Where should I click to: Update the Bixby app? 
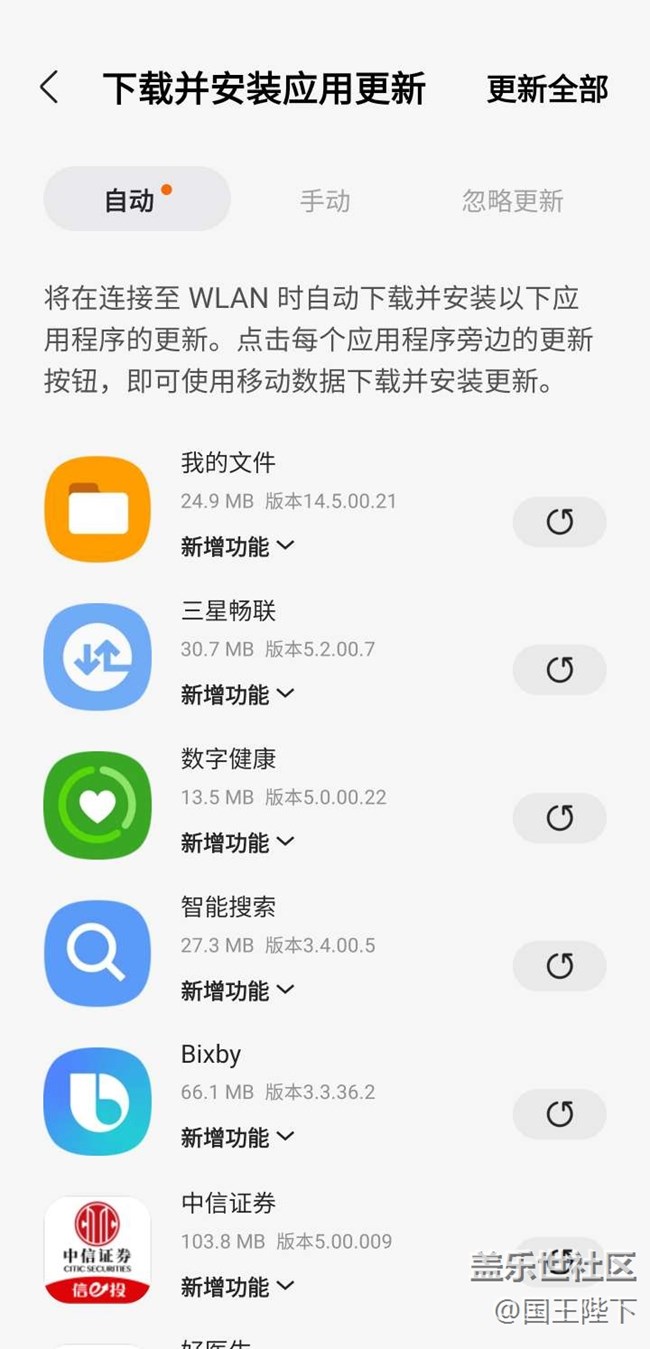[560, 1114]
